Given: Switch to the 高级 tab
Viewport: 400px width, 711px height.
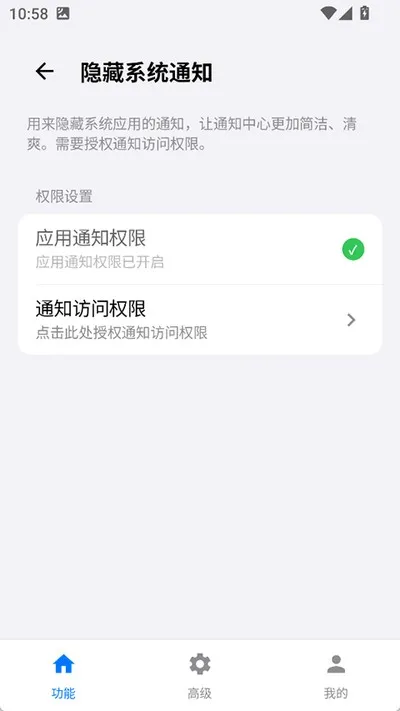Looking at the screenshot, I should point(200,676).
